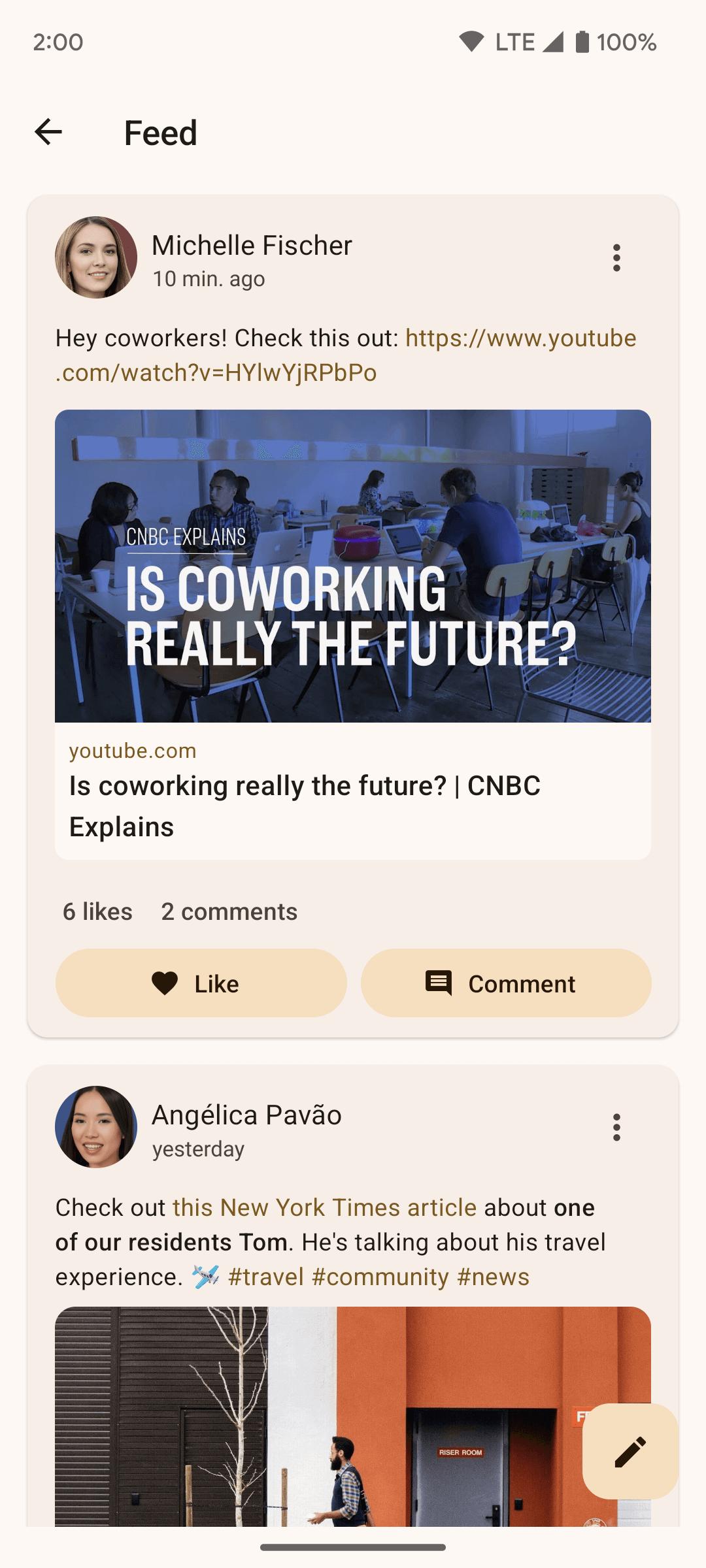Compose a new post with pencil button

[630, 1451]
